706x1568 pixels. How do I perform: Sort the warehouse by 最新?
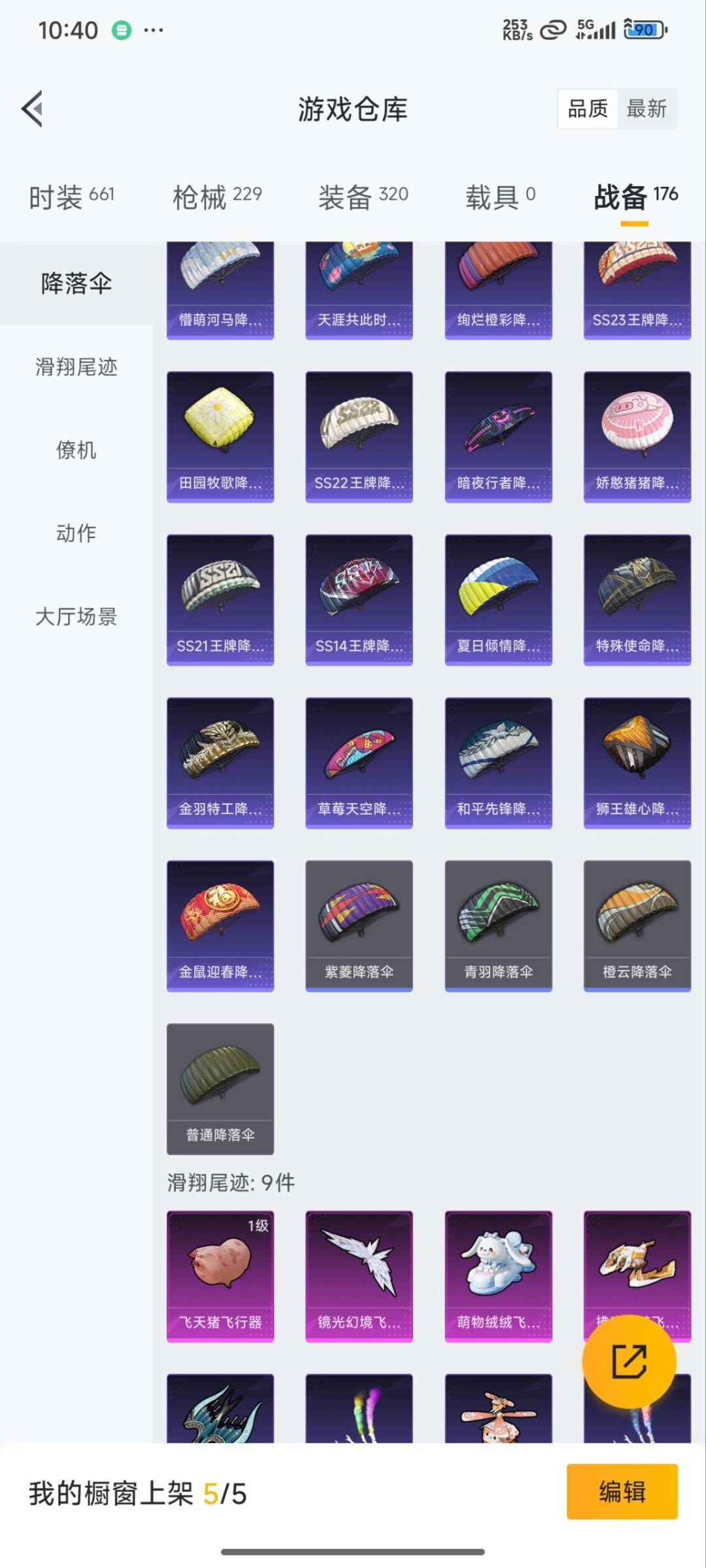pos(647,108)
